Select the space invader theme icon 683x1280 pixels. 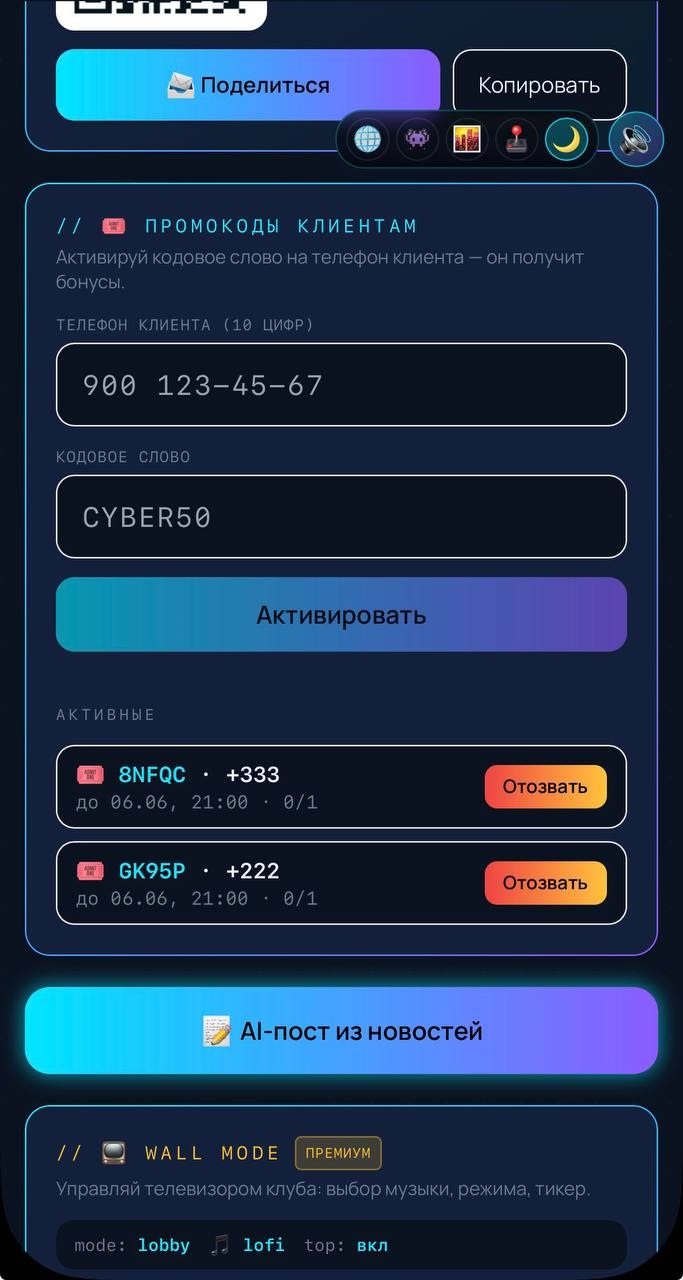(x=417, y=139)
